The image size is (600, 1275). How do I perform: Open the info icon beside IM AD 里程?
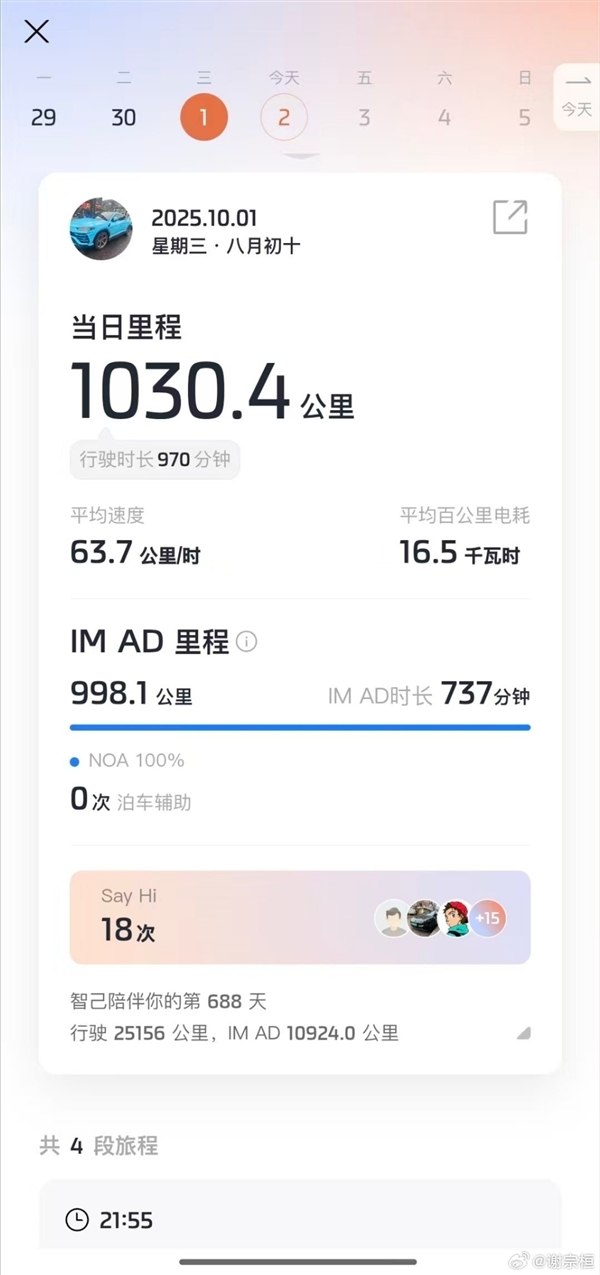point(246,641)
